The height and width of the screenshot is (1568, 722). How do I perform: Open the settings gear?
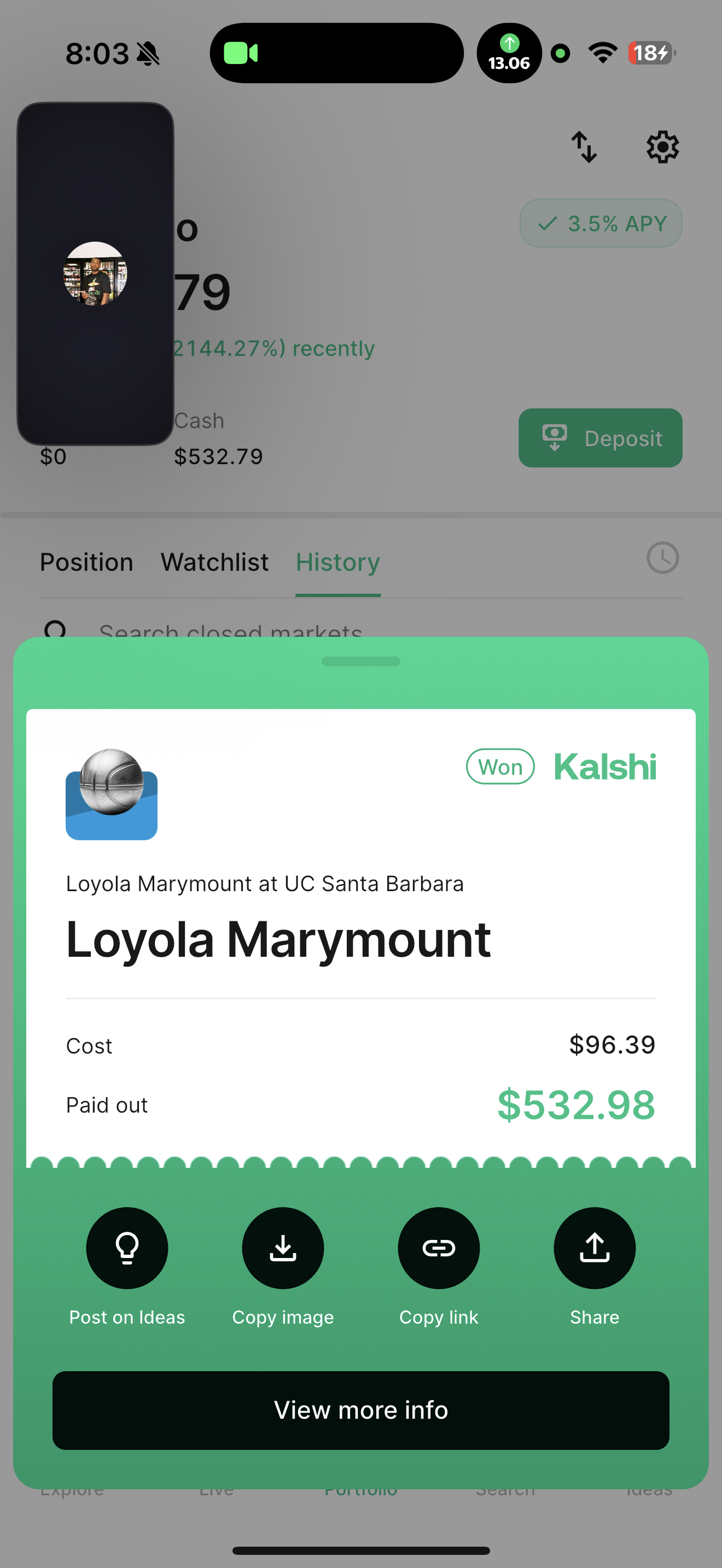point(662,147)
